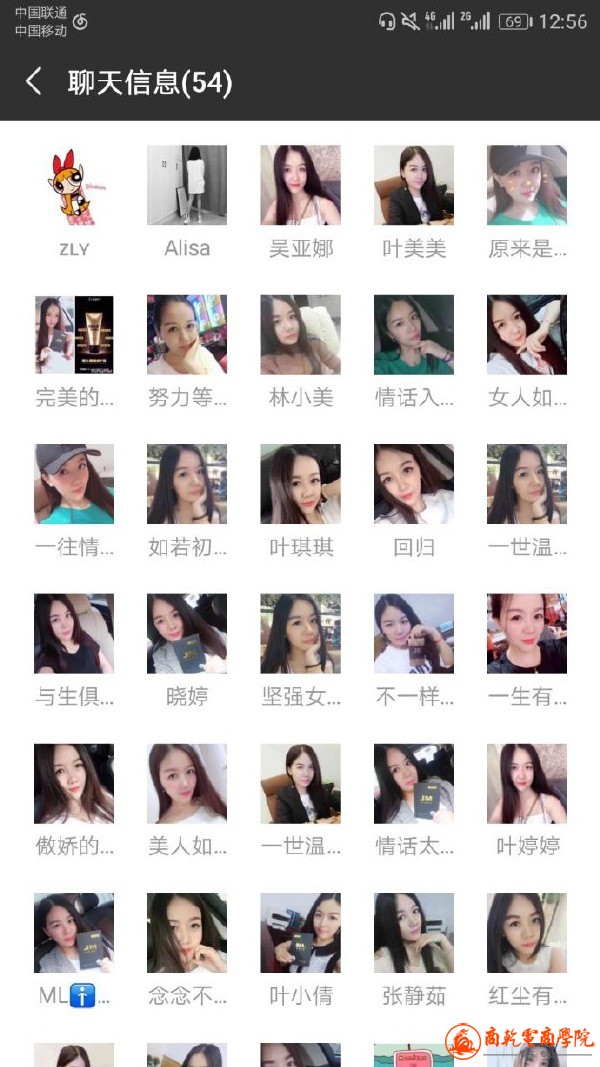View the member named 红尘有…
600x1067 pixels.
[x=527, y=933]
